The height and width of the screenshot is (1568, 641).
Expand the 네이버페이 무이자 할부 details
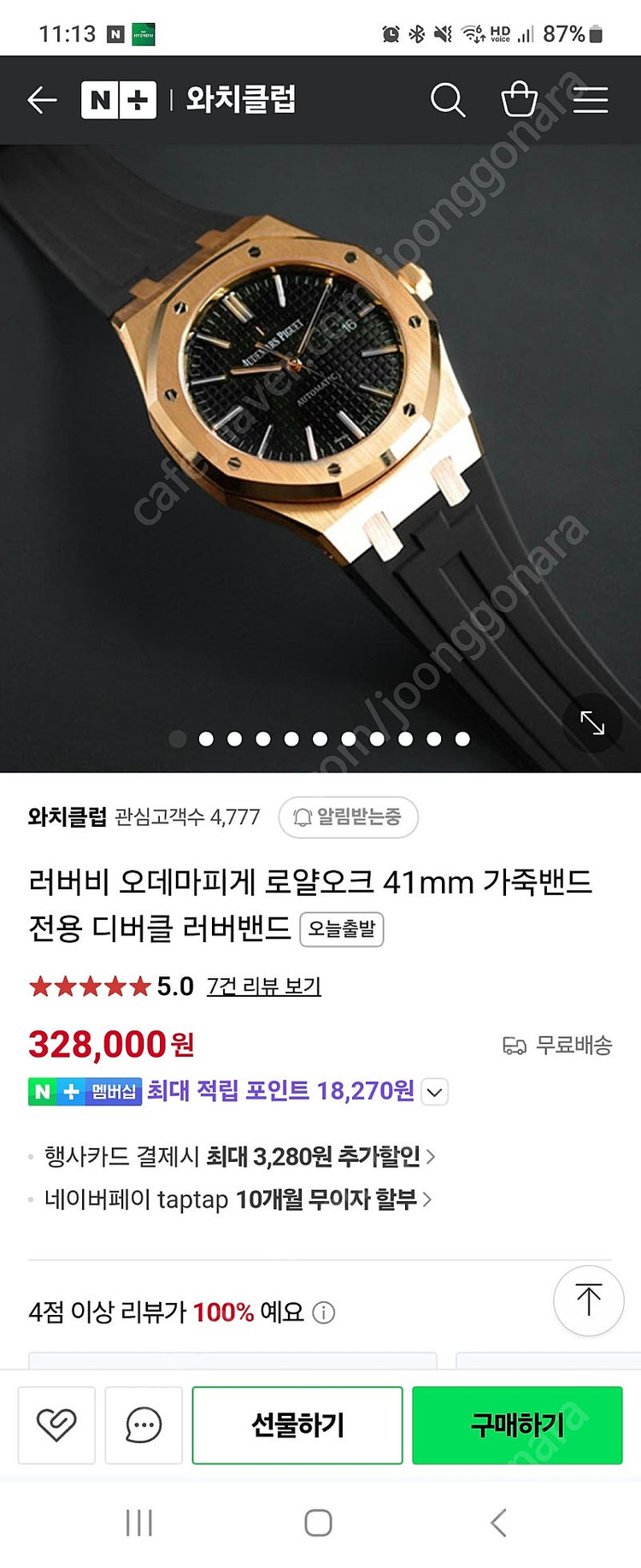pos(429,1200)
